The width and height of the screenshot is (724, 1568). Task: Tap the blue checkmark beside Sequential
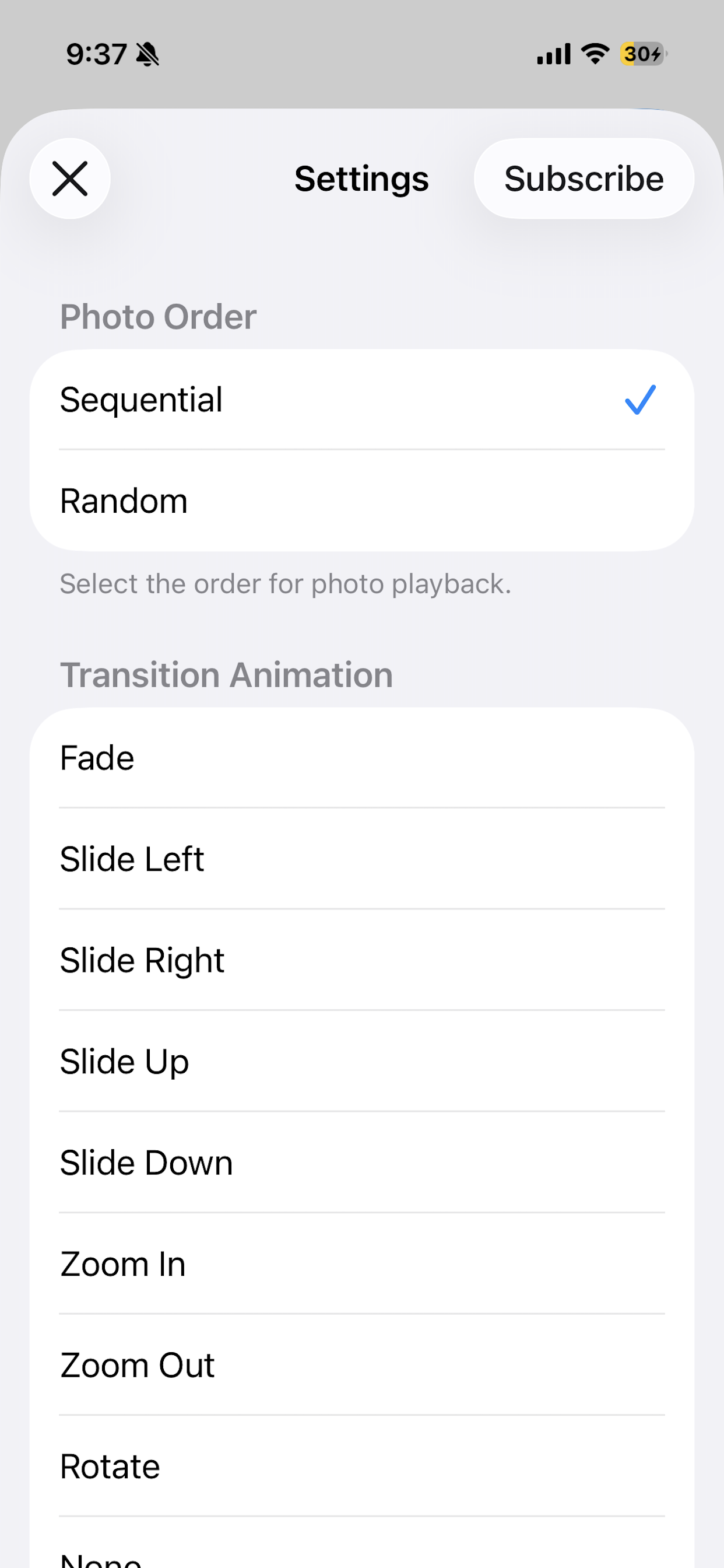point(639,401)
